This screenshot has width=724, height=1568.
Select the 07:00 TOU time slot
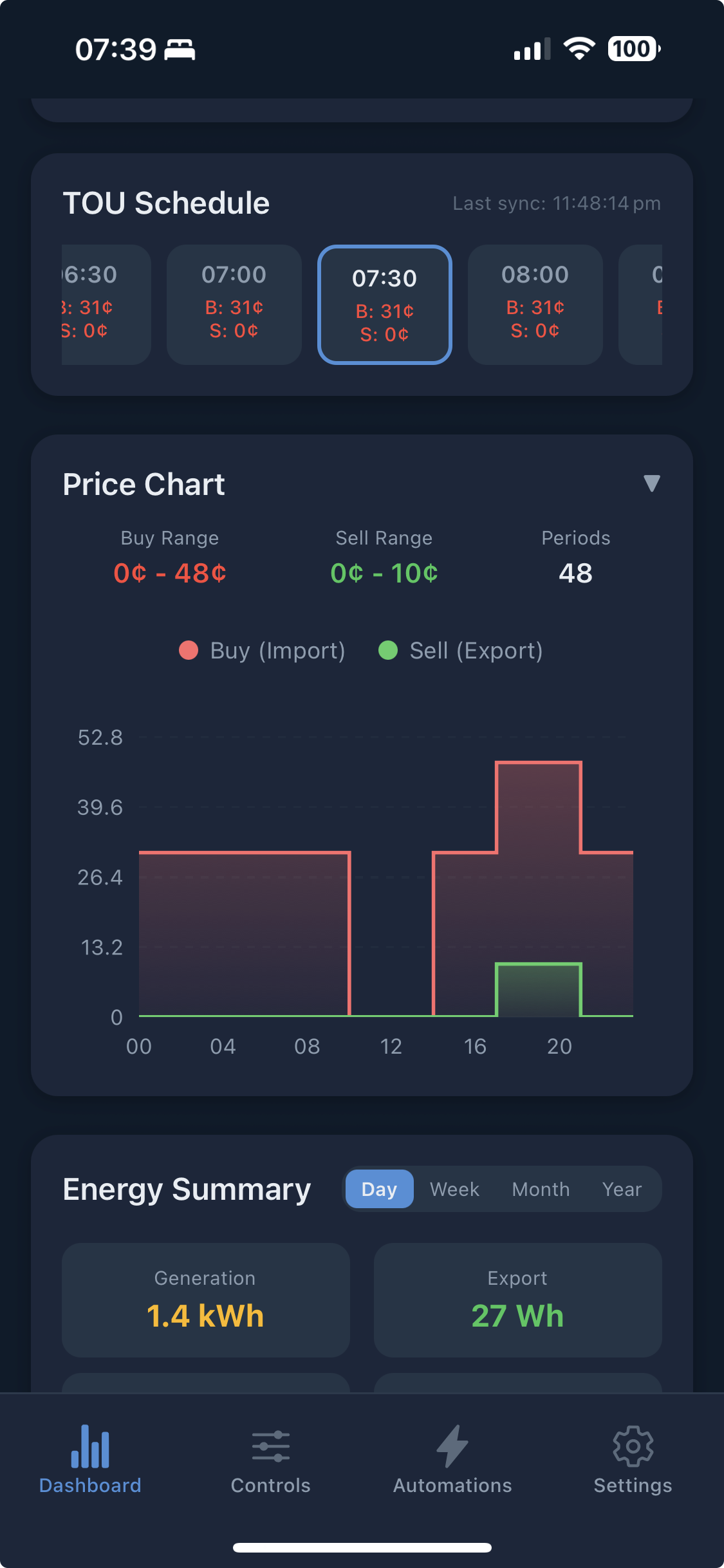pyautogui.click(x=233, y=304)
